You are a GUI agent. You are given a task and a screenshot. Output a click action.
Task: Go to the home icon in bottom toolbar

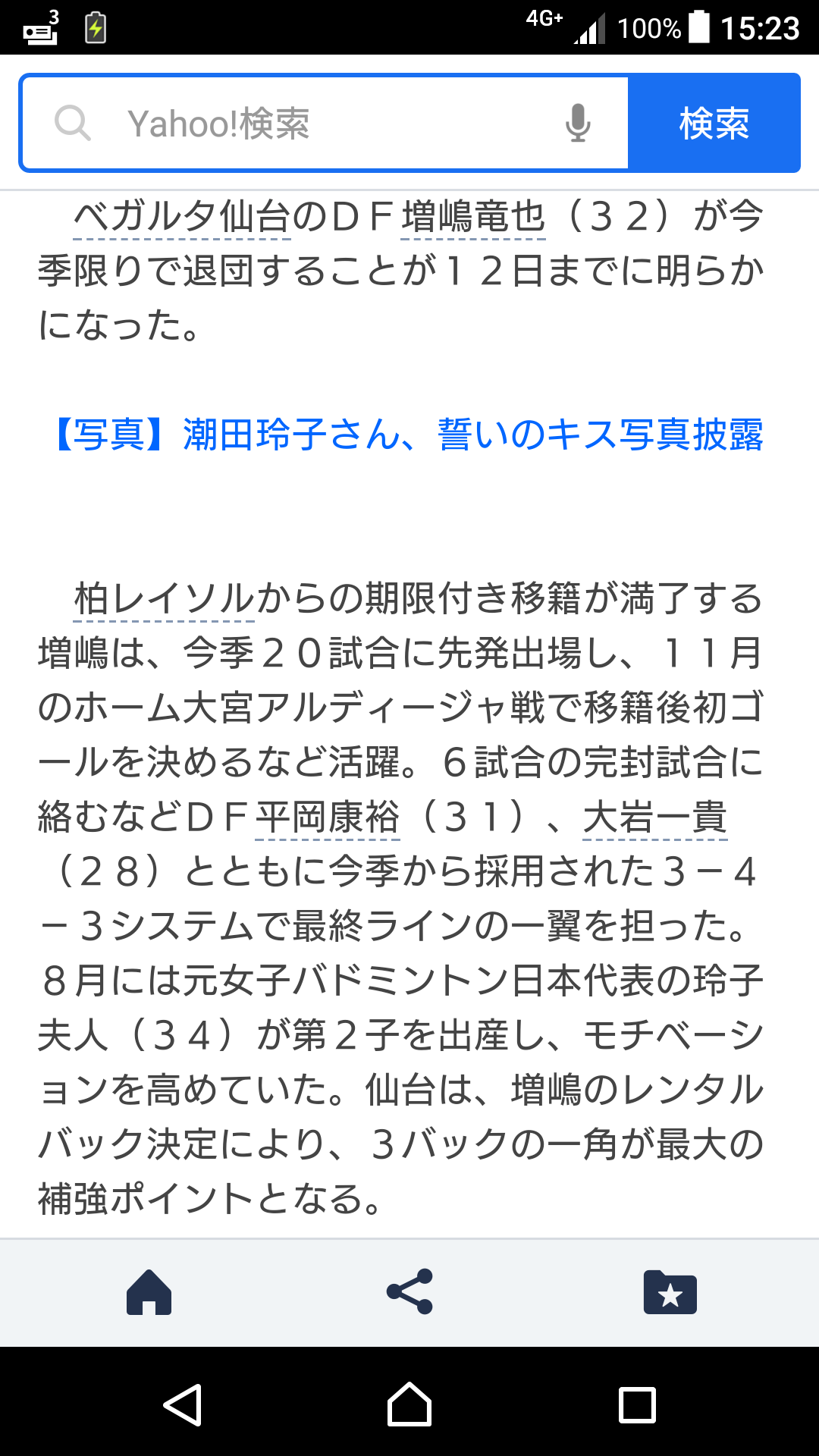[x=149, y=1292]
